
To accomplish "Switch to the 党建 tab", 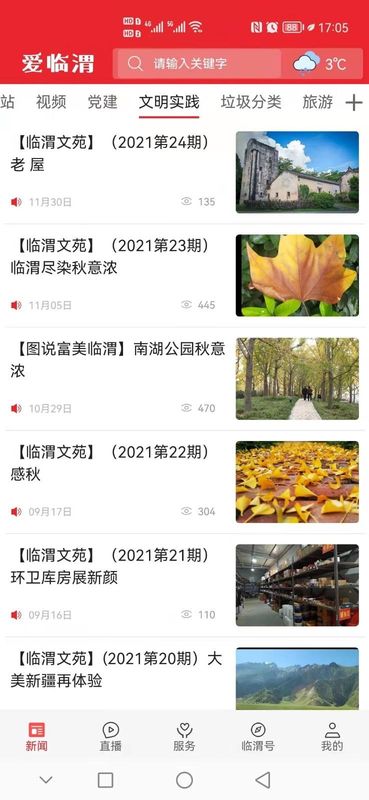I will [102, 102].
